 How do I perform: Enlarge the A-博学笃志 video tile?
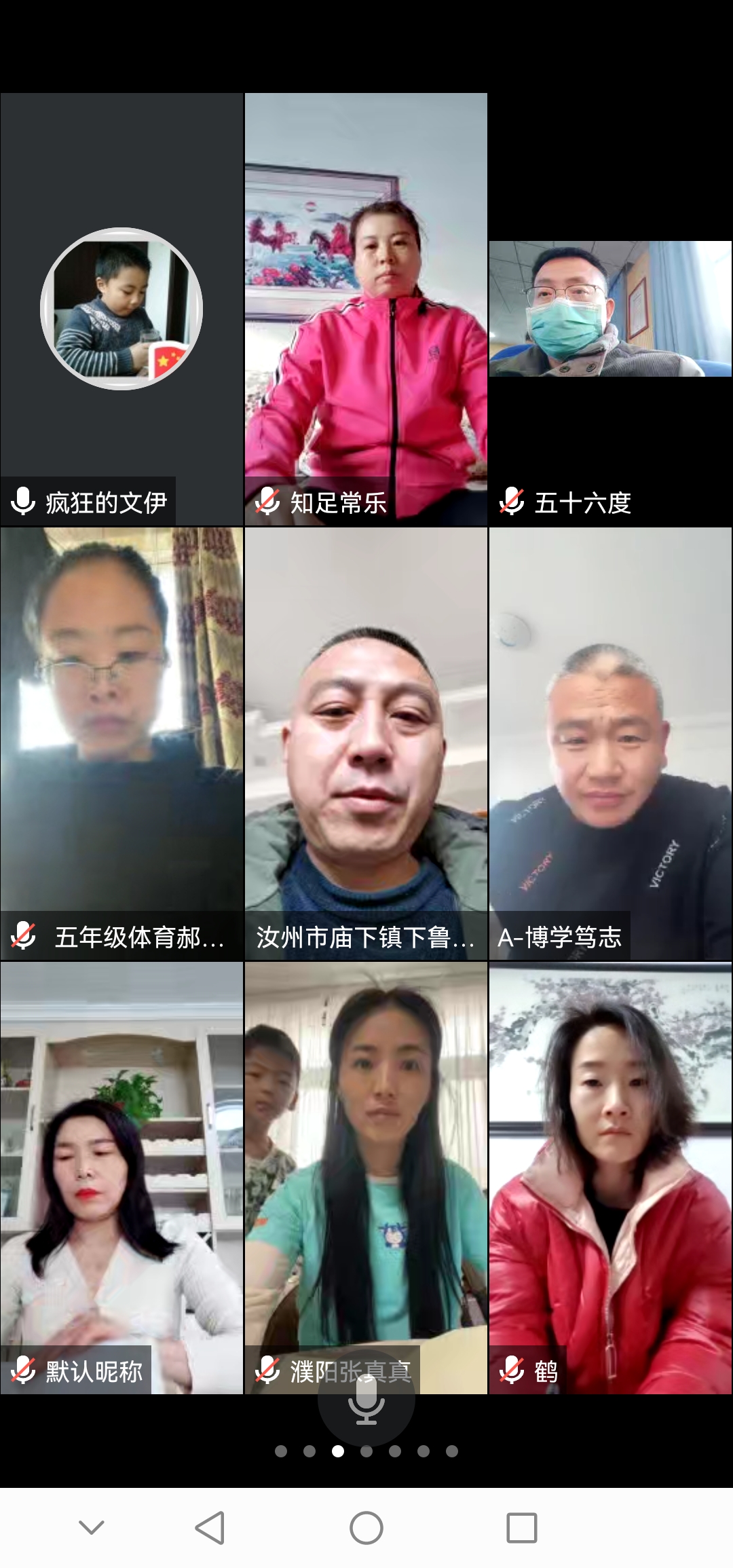[x=610, y=743]
